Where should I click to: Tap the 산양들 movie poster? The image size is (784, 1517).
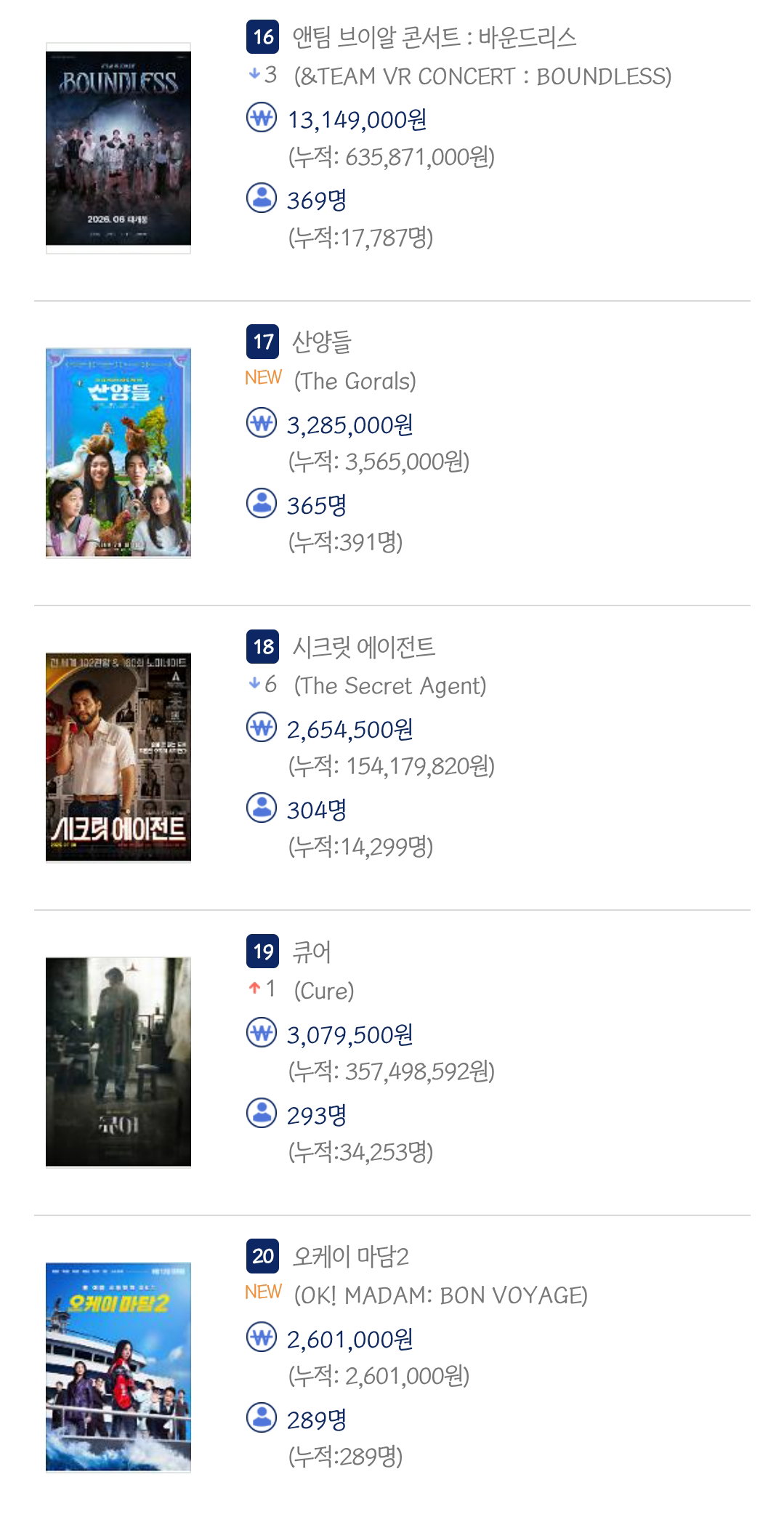(x=118, y=453)
